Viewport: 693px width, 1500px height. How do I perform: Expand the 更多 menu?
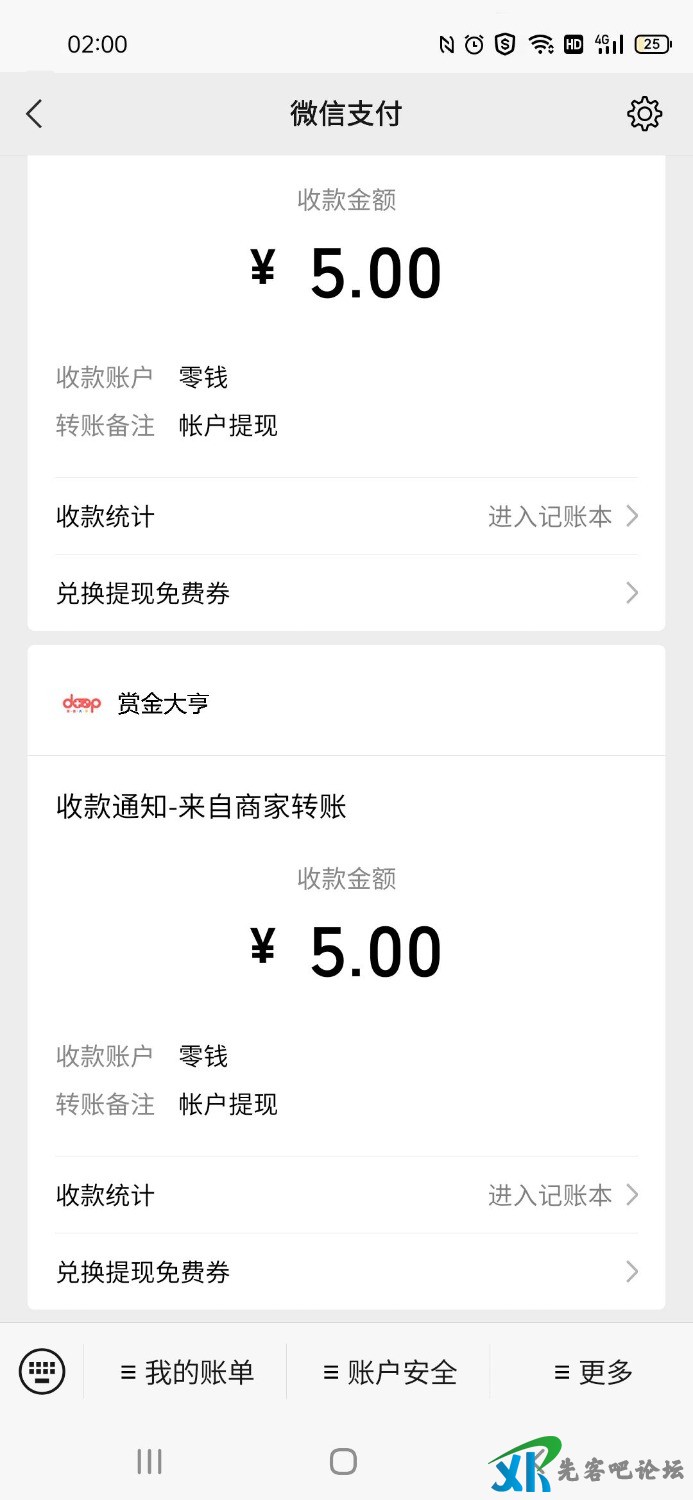[594, 1372]
